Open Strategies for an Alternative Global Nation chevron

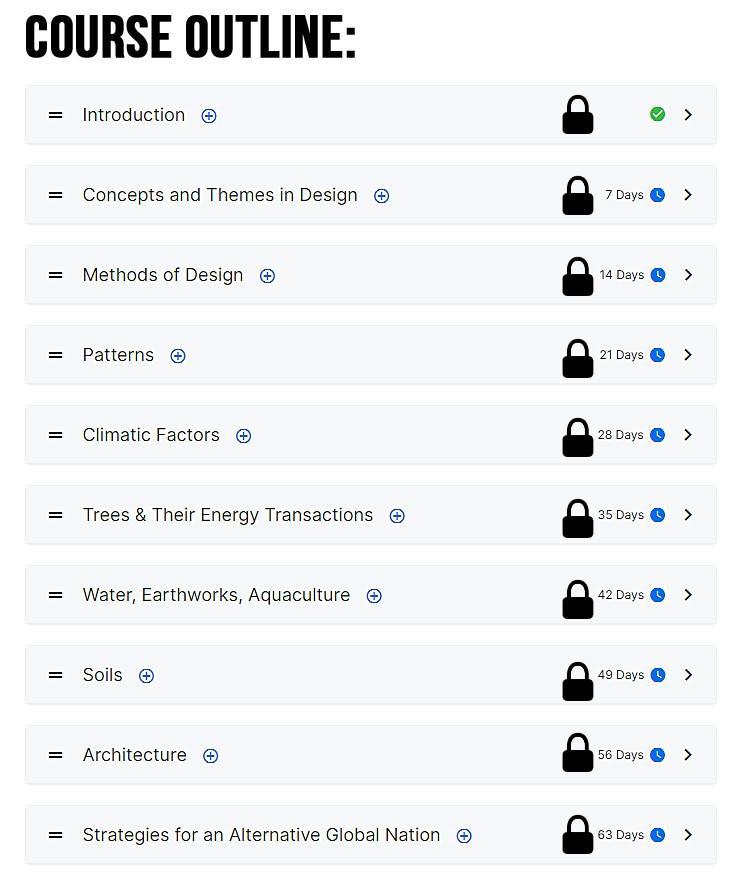point(688,835)
